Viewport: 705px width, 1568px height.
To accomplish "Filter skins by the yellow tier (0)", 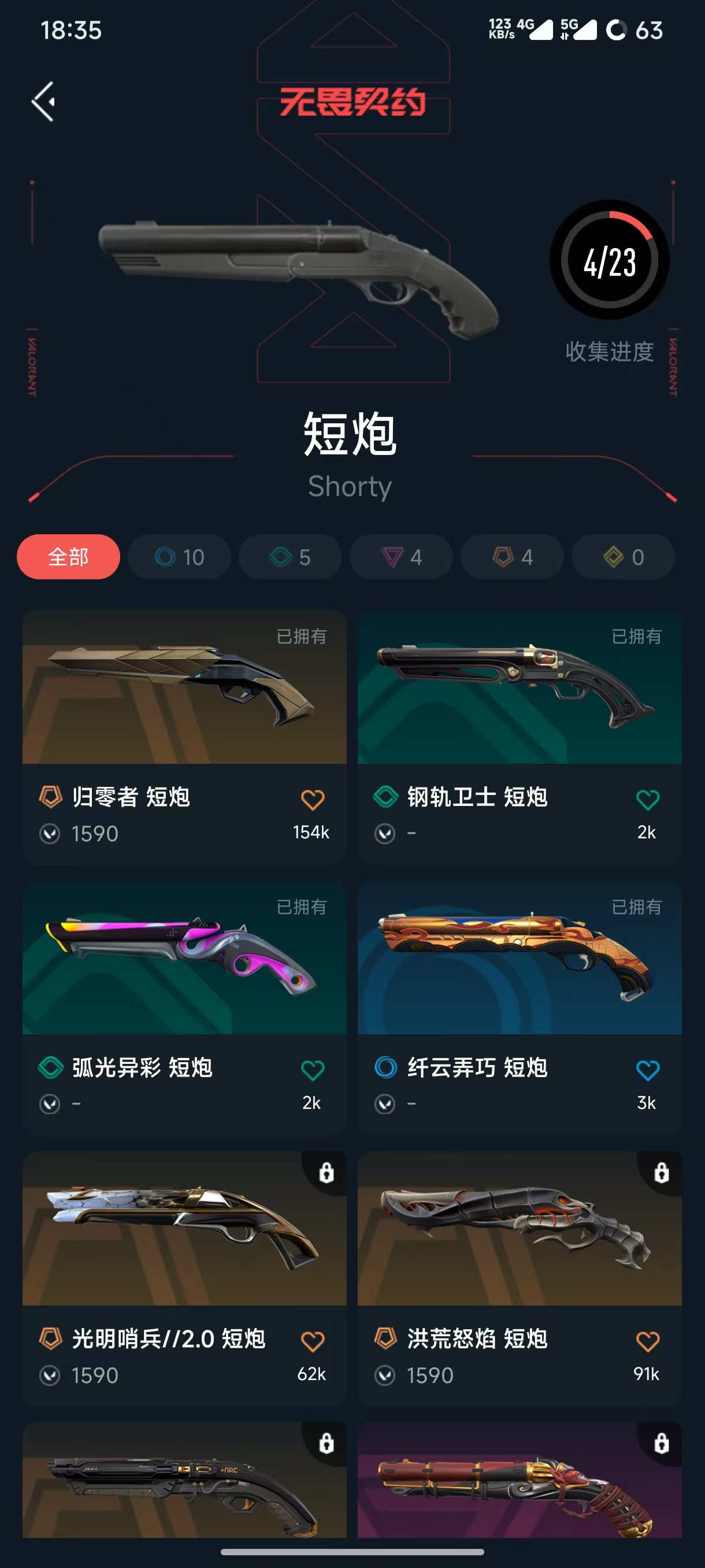I will pos(623,556).
